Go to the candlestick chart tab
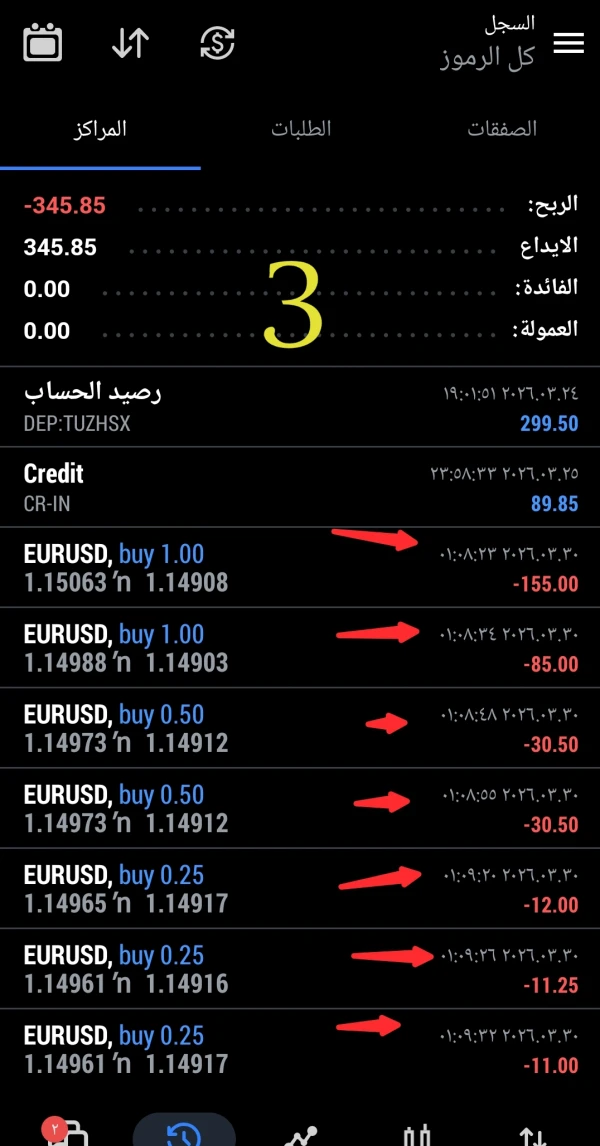The image size is (600, 1146). tap(416, 1134)
